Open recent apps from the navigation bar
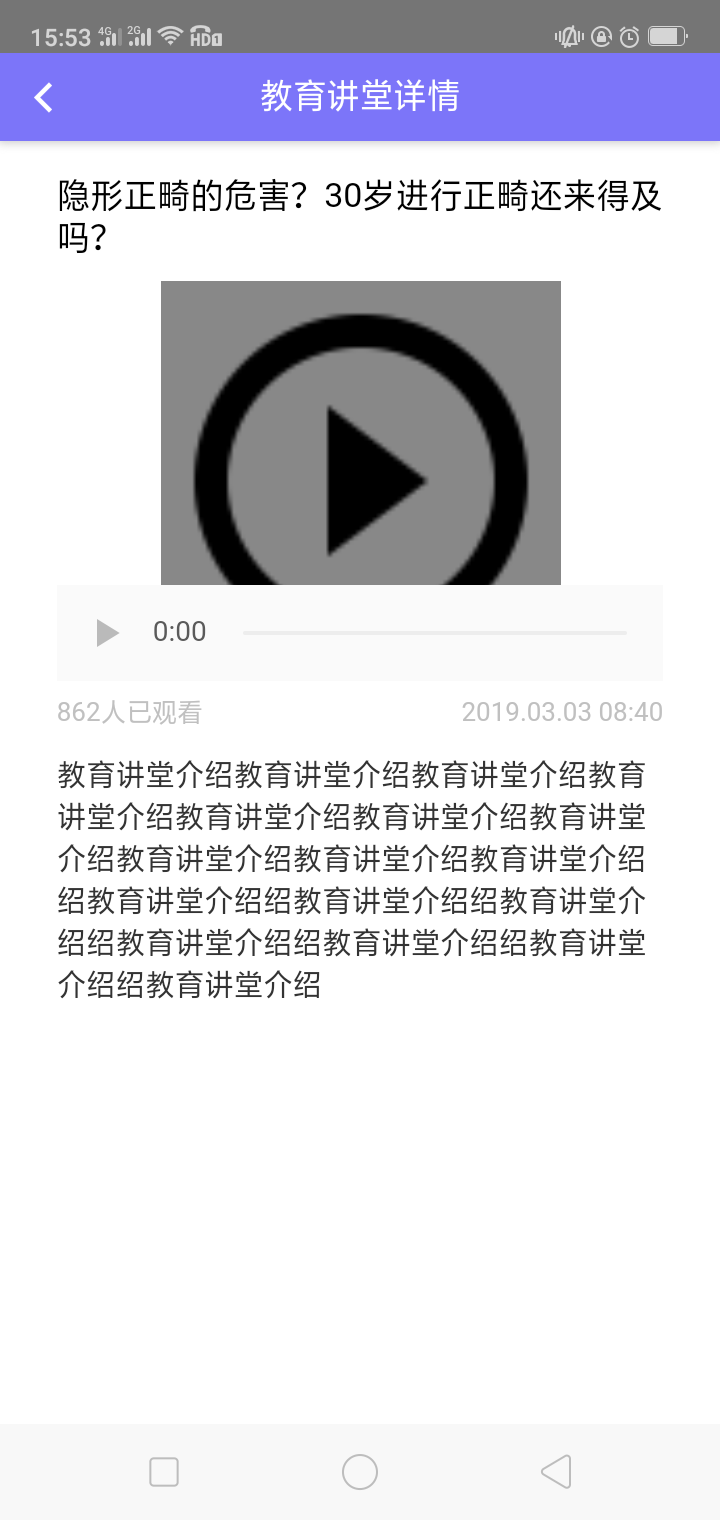720x1520 pixels. (164, 1472)
